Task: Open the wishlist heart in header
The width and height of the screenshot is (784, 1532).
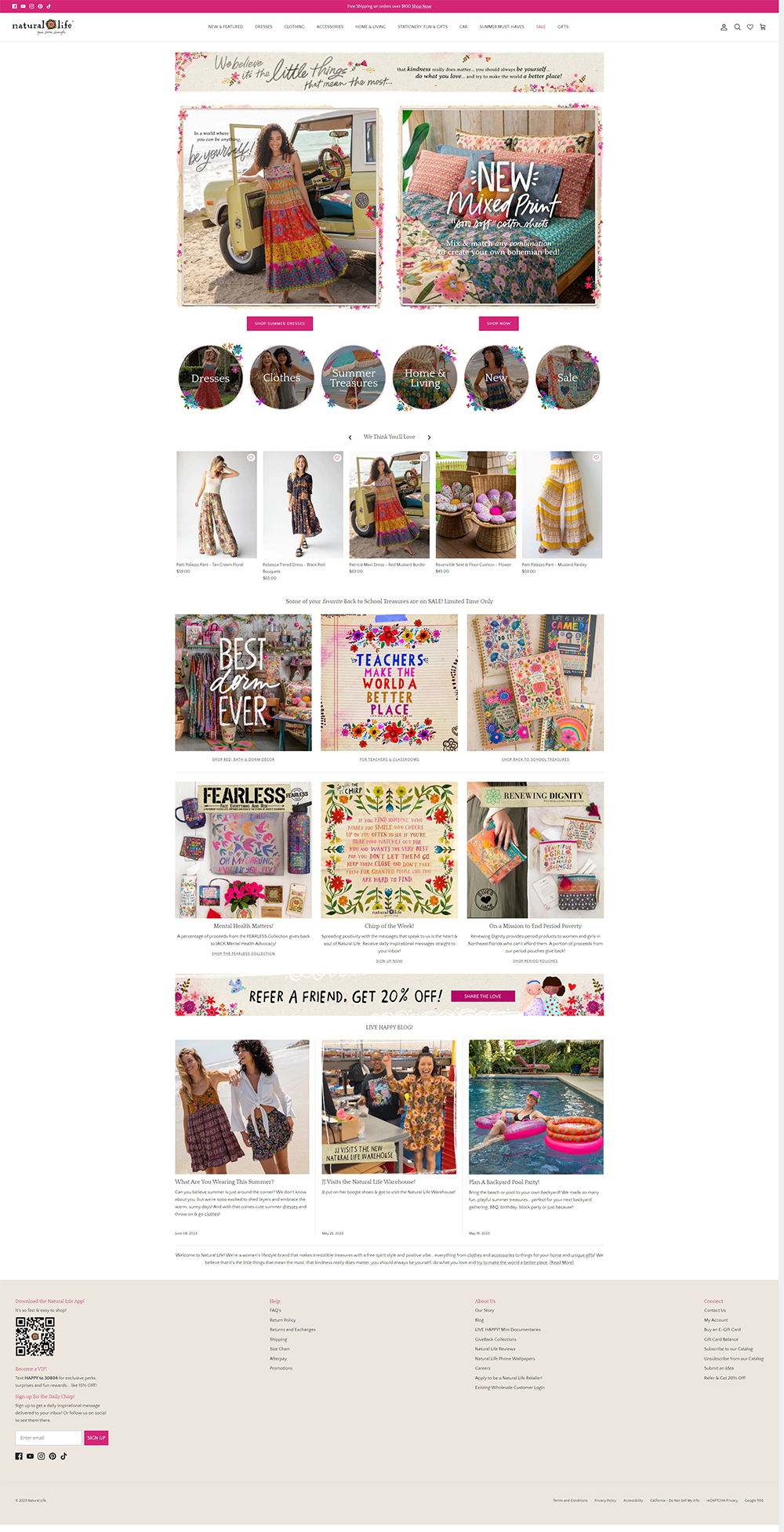Action: coord(750,27)
